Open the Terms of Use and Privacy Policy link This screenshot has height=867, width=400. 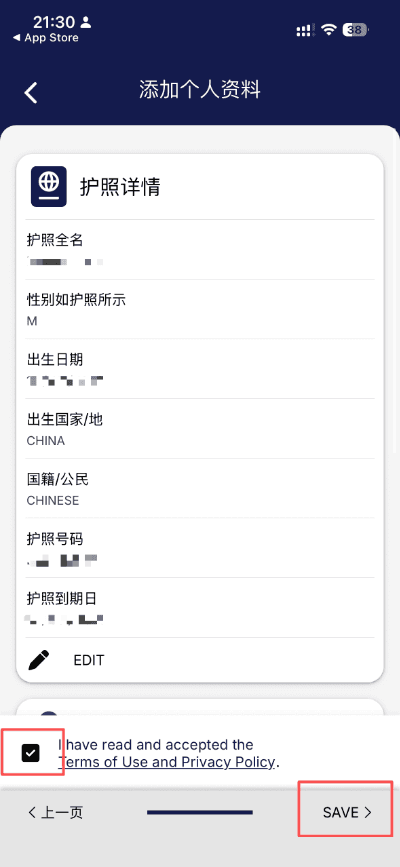[x=167, y=762]
